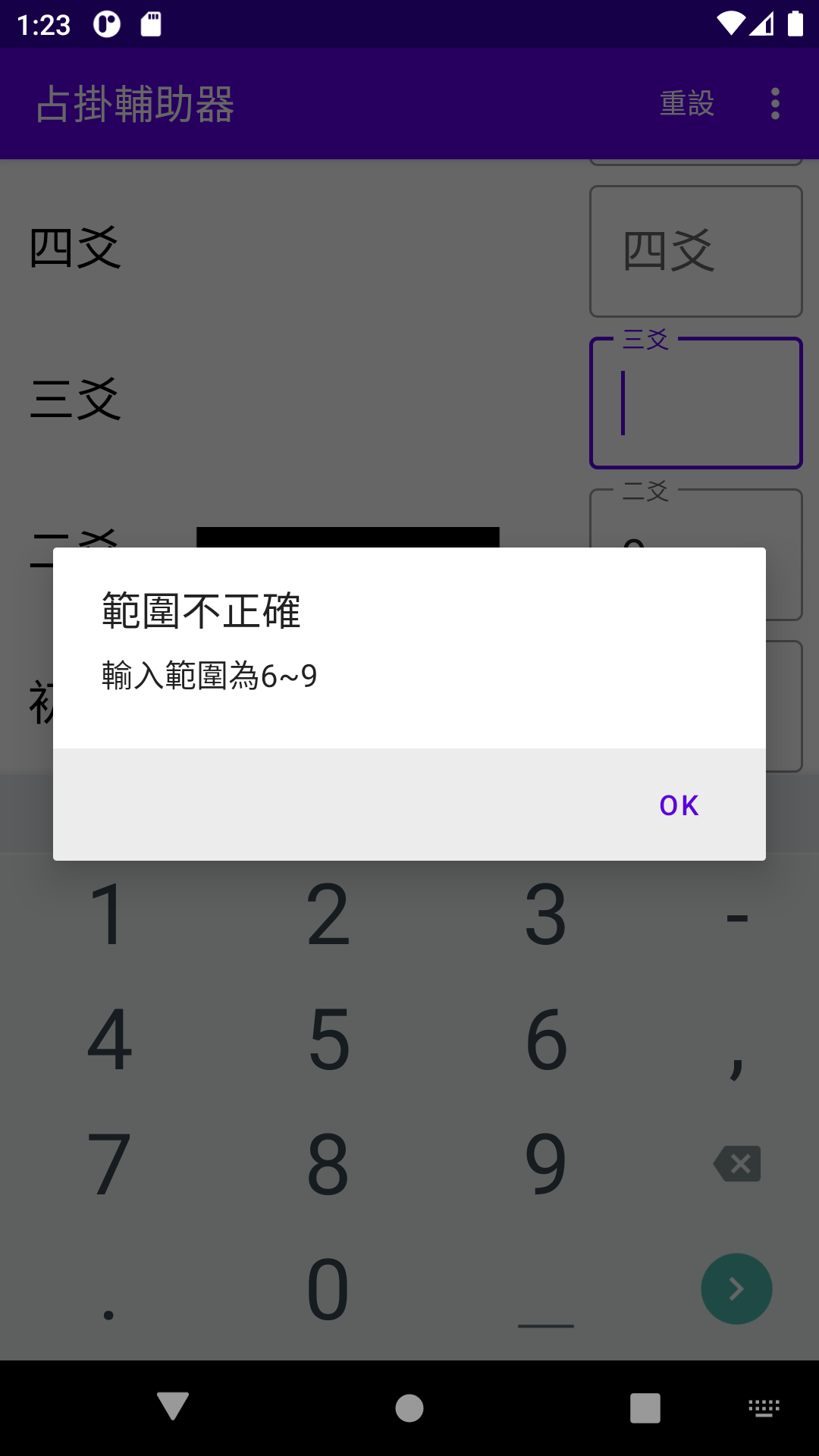Tap the 7 key on the keypad
819x1456 pixels.
(109, 1164)
